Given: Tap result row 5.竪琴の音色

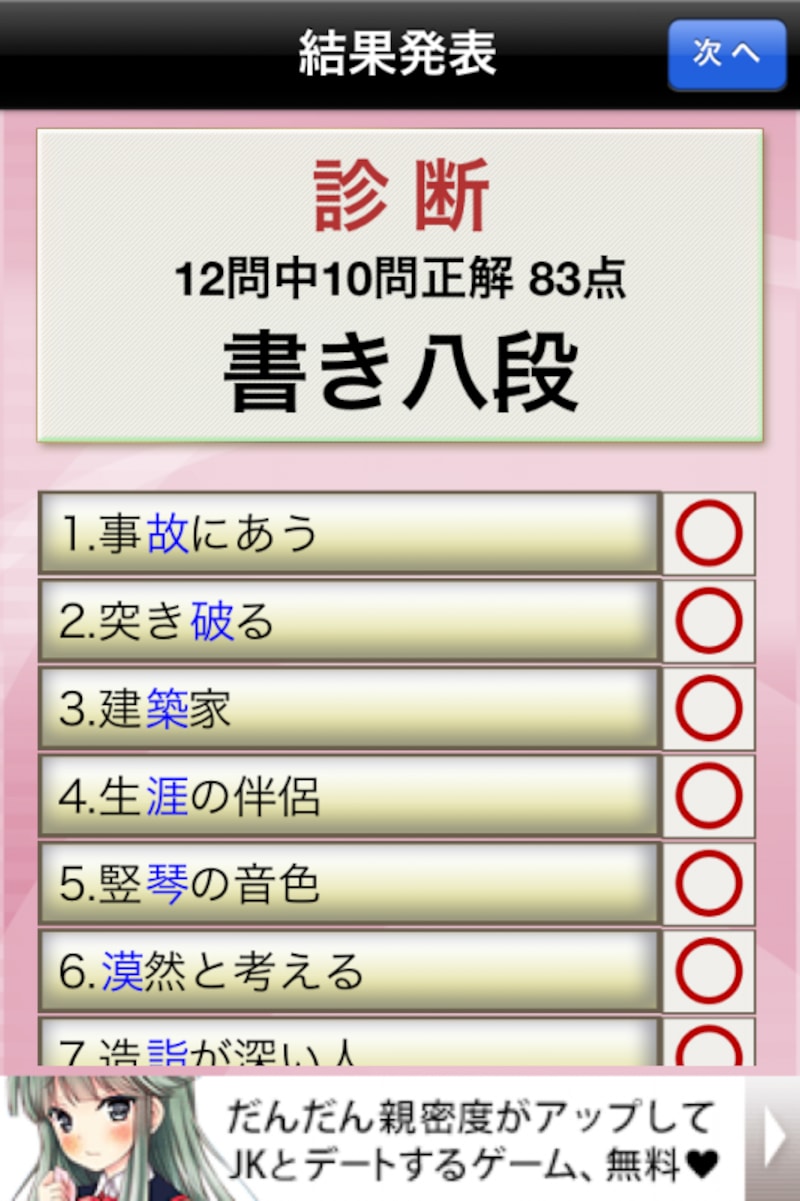Looking at the screenshot, I should [349, 884].
